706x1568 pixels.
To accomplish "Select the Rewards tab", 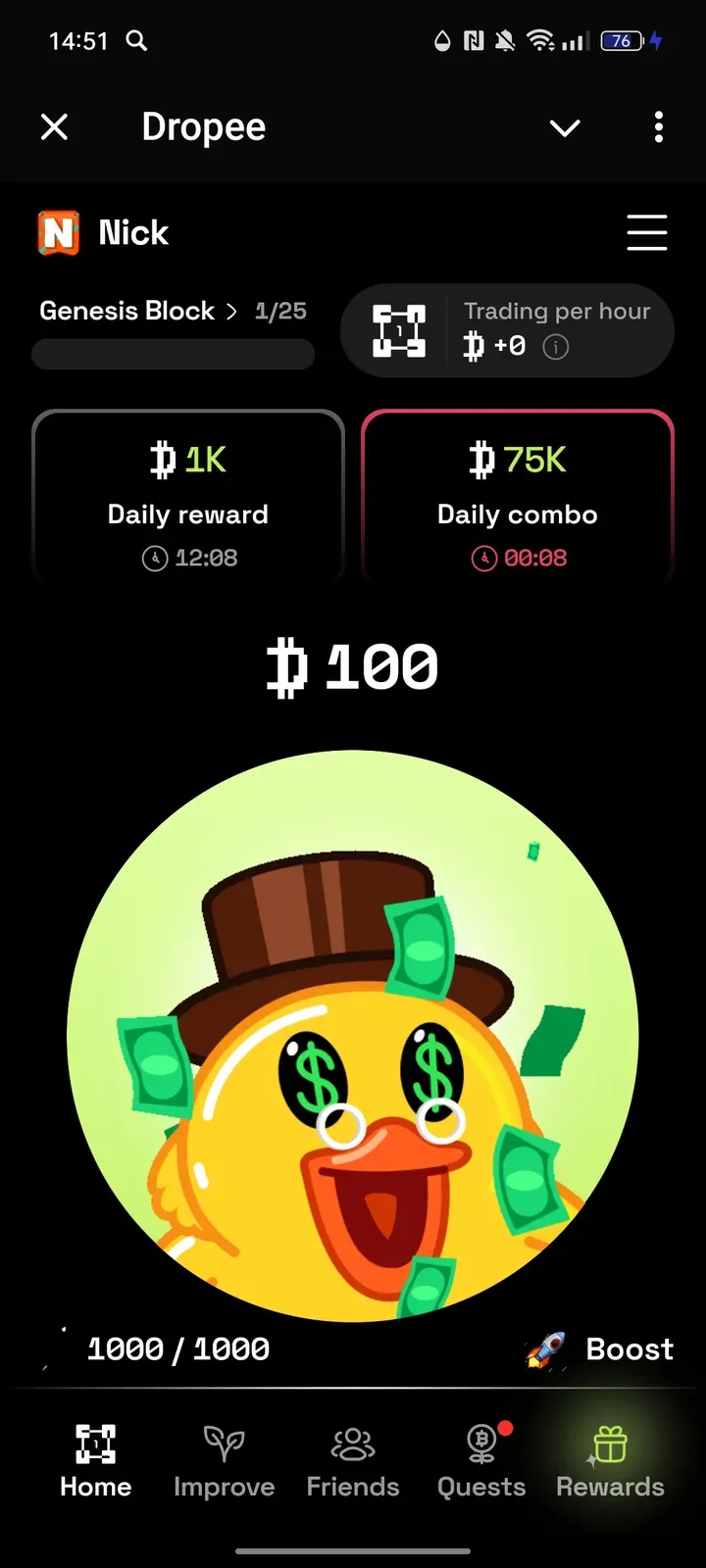I will point(610,1461).
